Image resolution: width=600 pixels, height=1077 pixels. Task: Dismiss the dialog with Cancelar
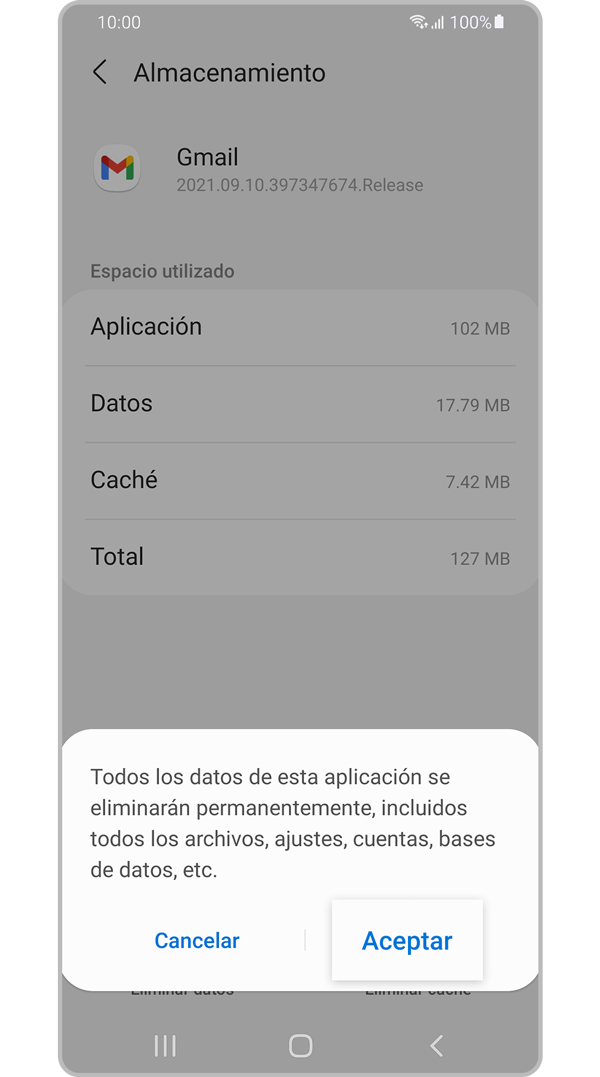(197, 941)
